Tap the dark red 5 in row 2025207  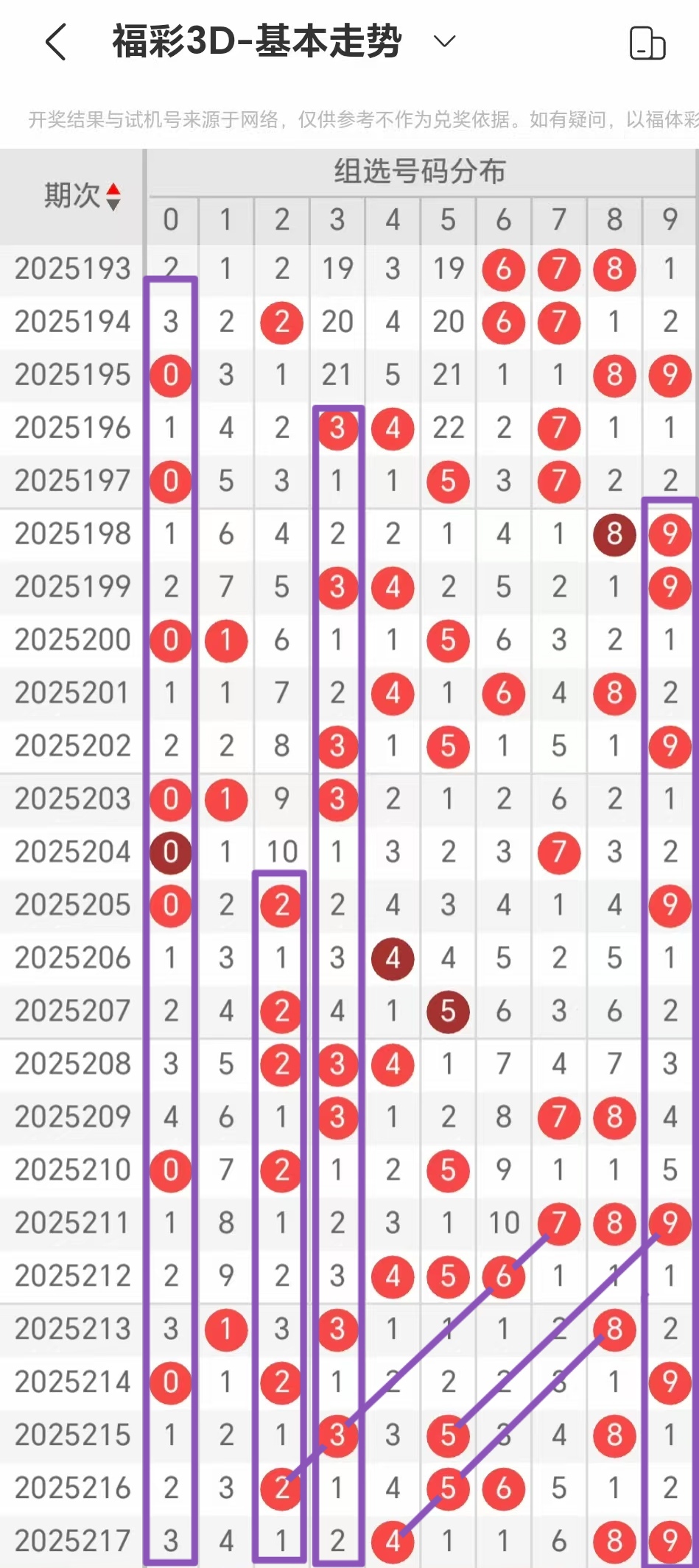pyautogui.click(x=448, y=1011)
